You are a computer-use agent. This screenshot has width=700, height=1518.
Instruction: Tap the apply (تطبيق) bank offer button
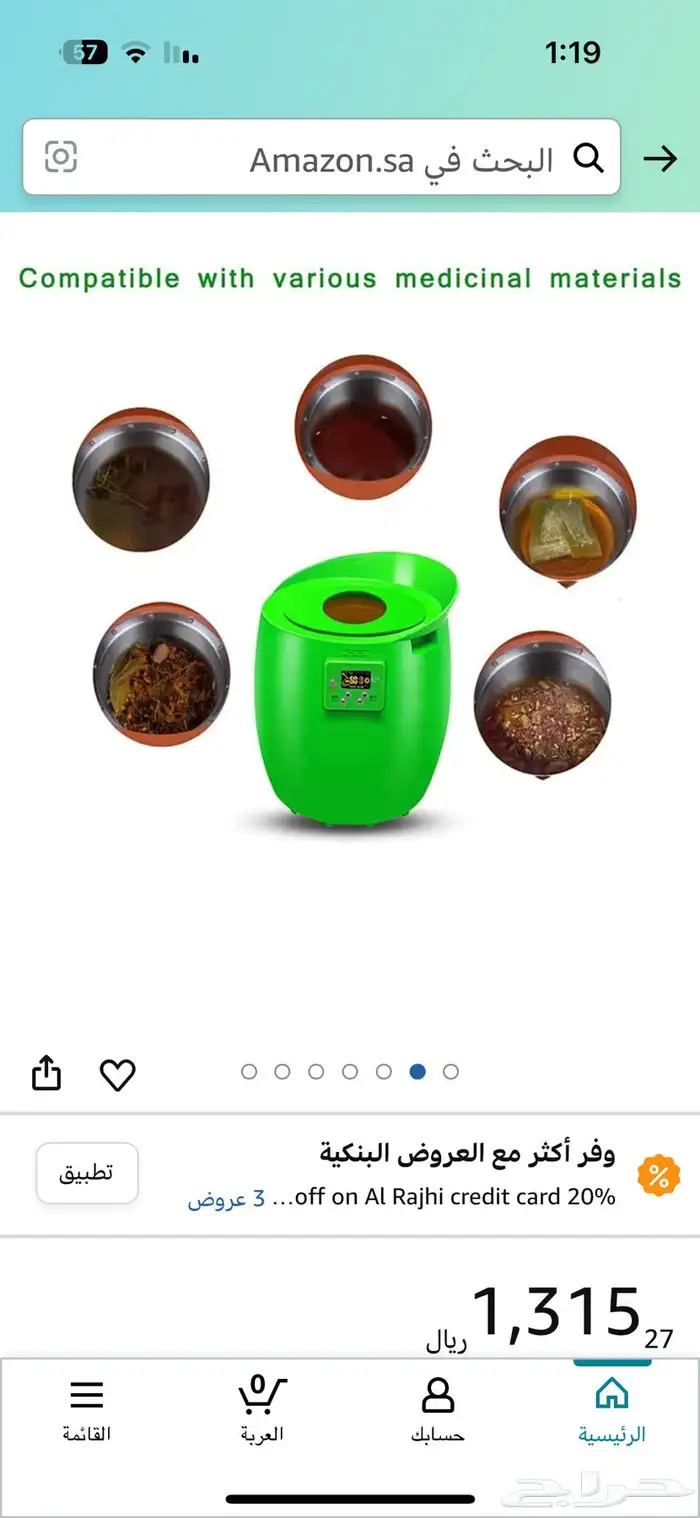87,1173
